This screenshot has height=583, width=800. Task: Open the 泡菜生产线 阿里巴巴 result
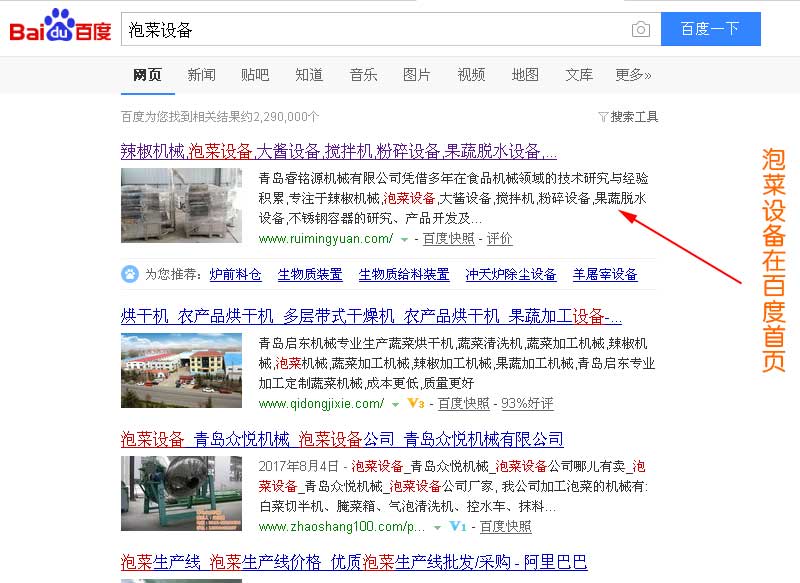[x=353, y=562]
